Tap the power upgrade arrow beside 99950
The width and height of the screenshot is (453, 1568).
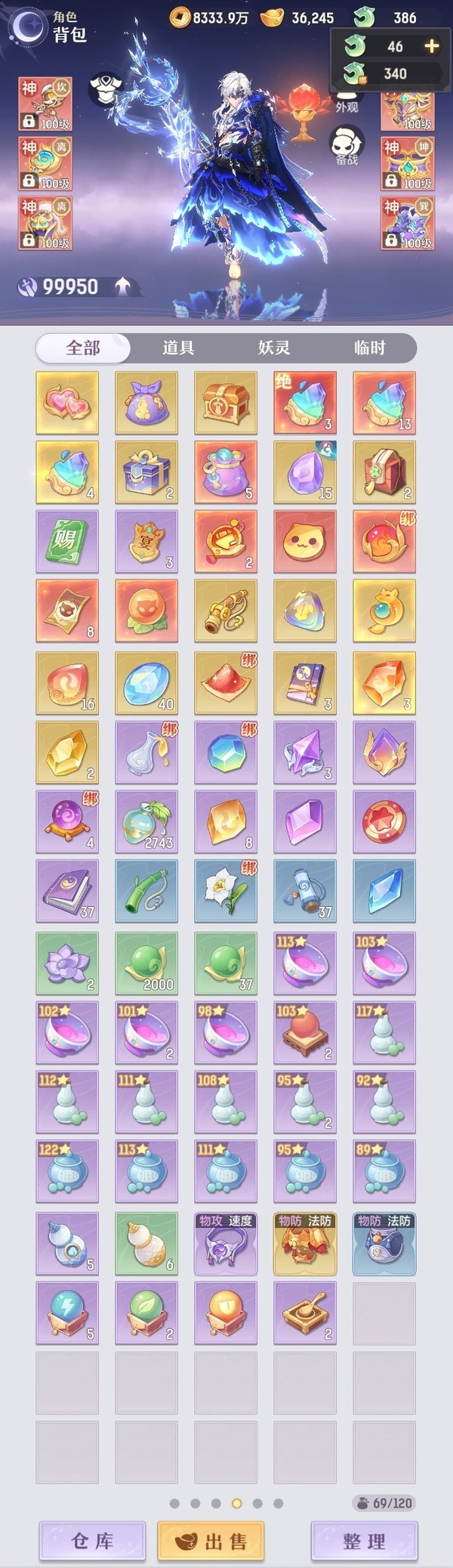point(123,286)
